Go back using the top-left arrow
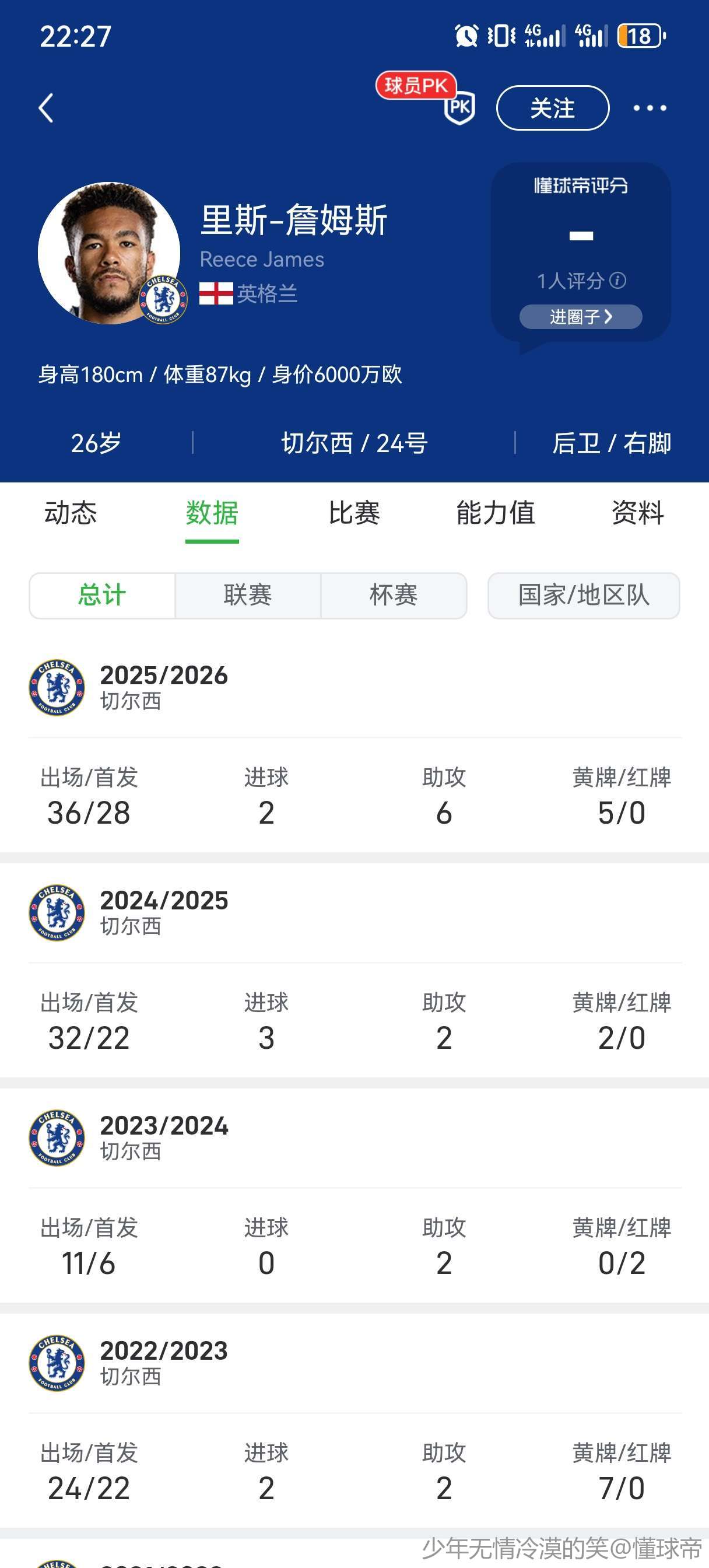Screen dimensions: 709x1568 [46, 108]
